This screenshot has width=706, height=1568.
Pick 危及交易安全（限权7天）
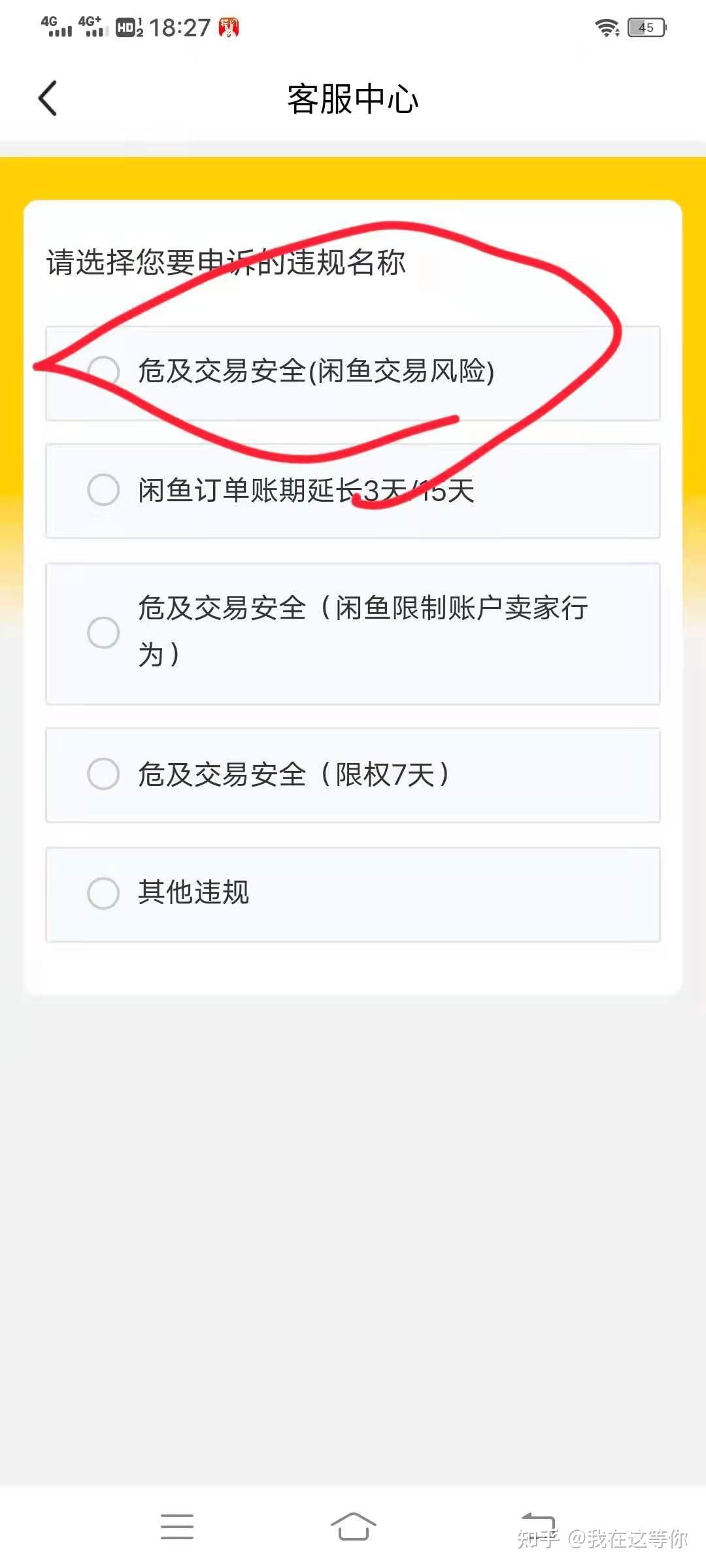103,774
